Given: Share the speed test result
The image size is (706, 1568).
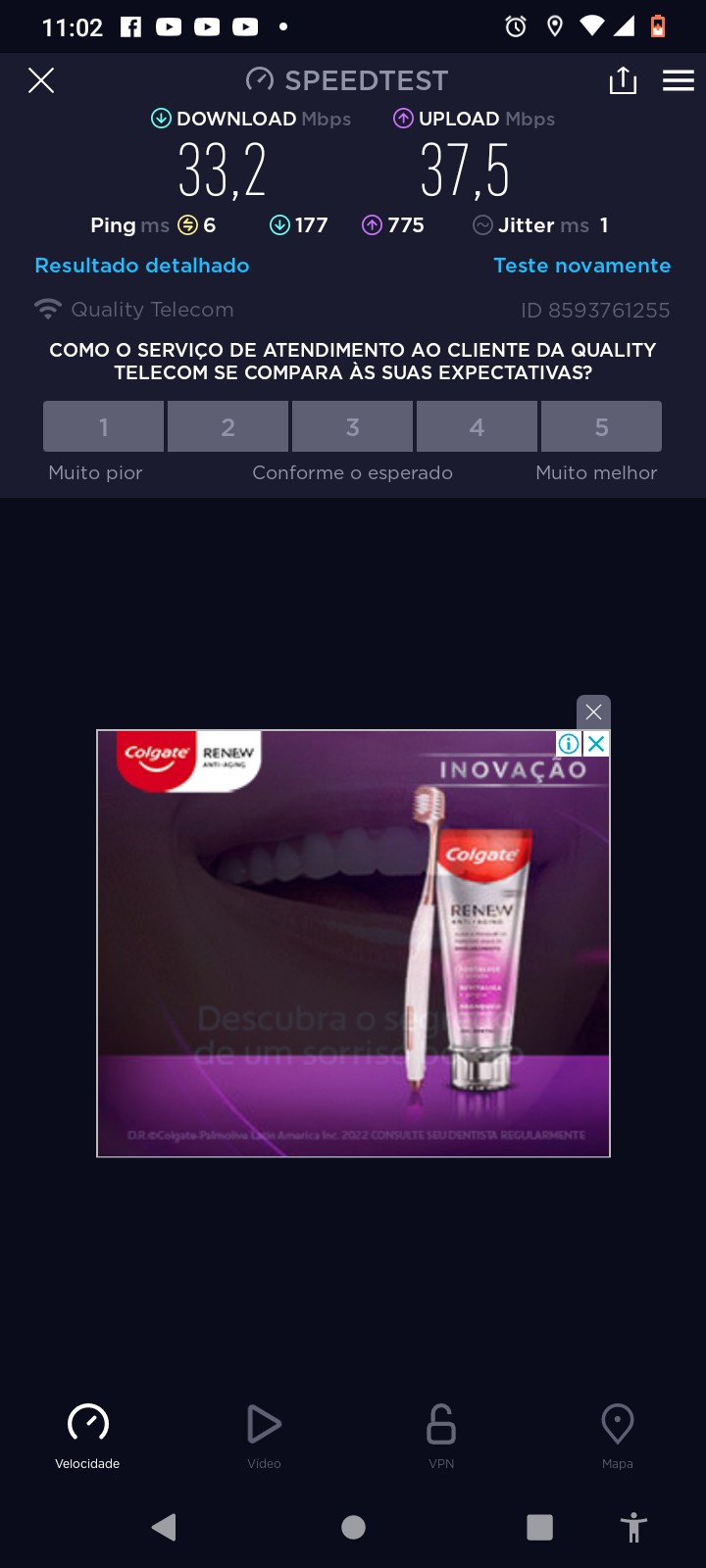Looking at the screenshot, I should click(623, 80).
